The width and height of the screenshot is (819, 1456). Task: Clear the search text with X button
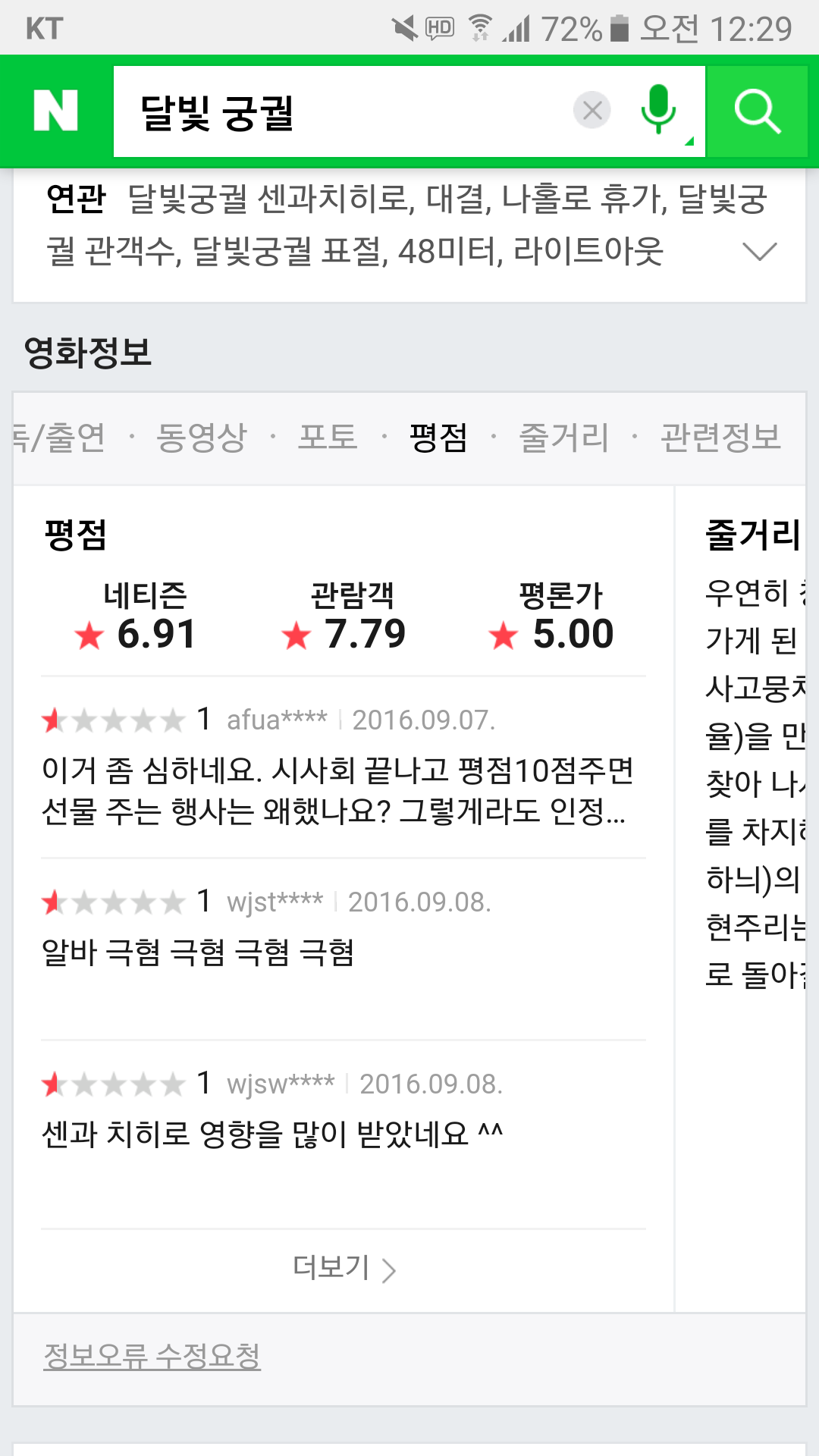pyautogui.click(x=592, y=111)
